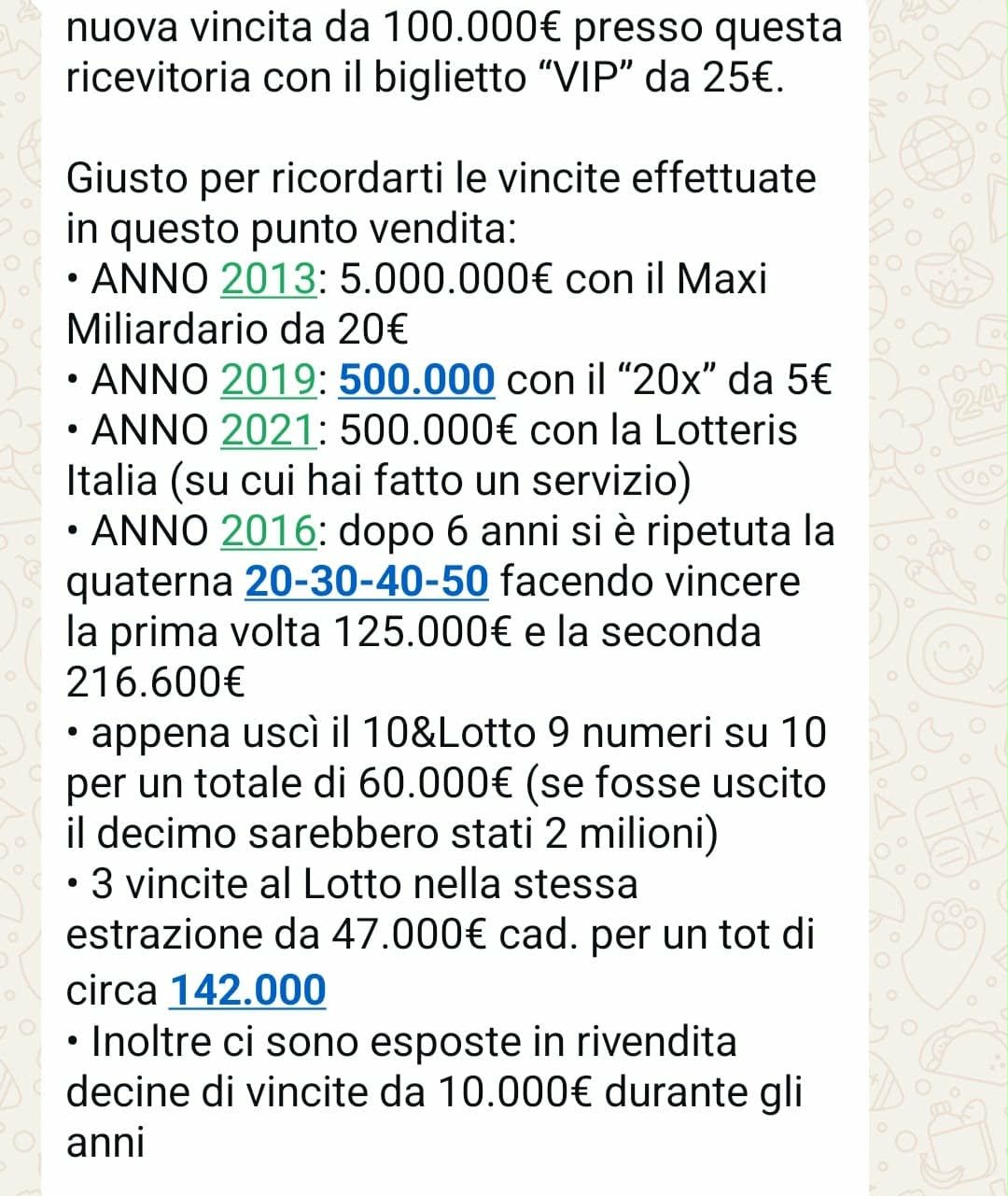Image resolution: width=1008 pixels, height=1196 pixels.
Task: Open the blue 142.000 number link
Action: pyautogui.click(x=248, y=991)
